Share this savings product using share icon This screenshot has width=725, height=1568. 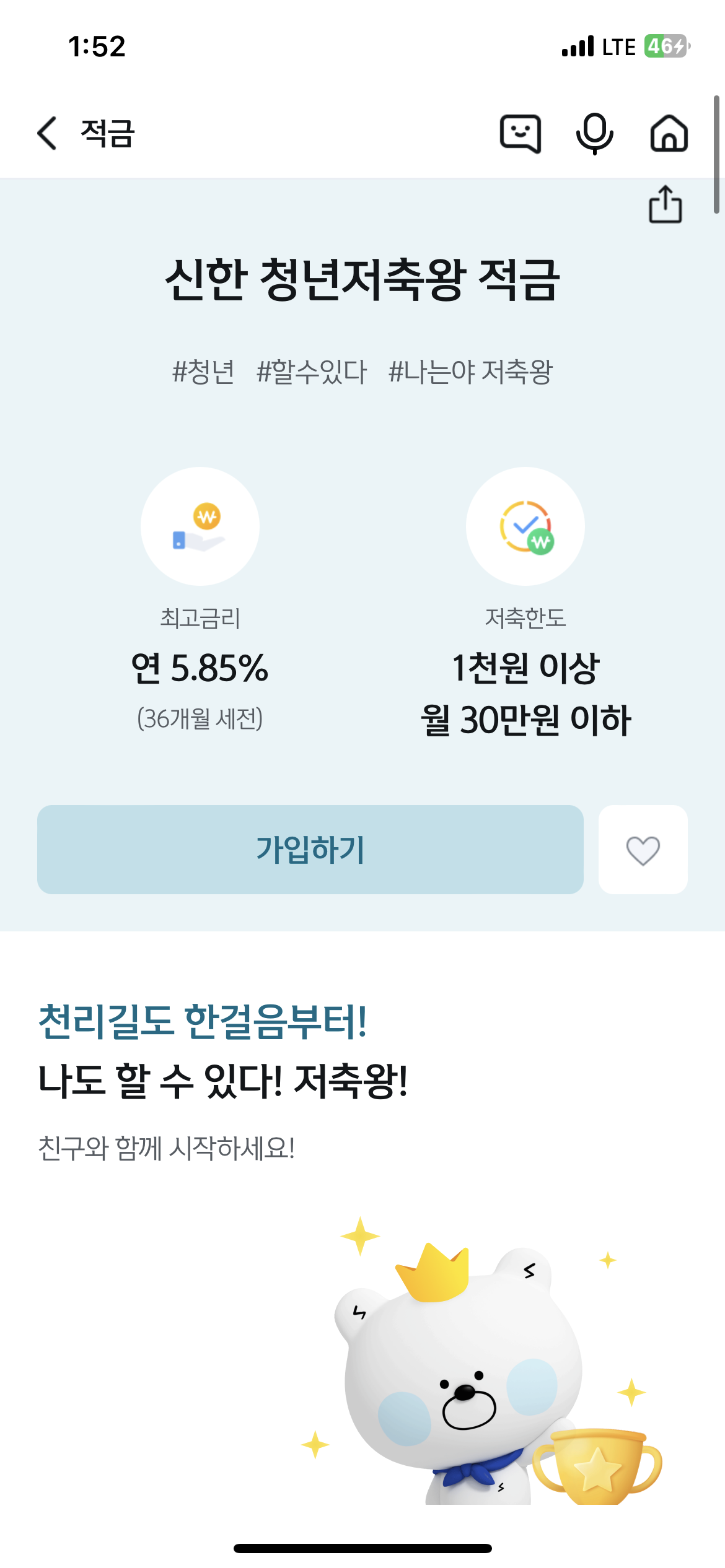(666, 206)
